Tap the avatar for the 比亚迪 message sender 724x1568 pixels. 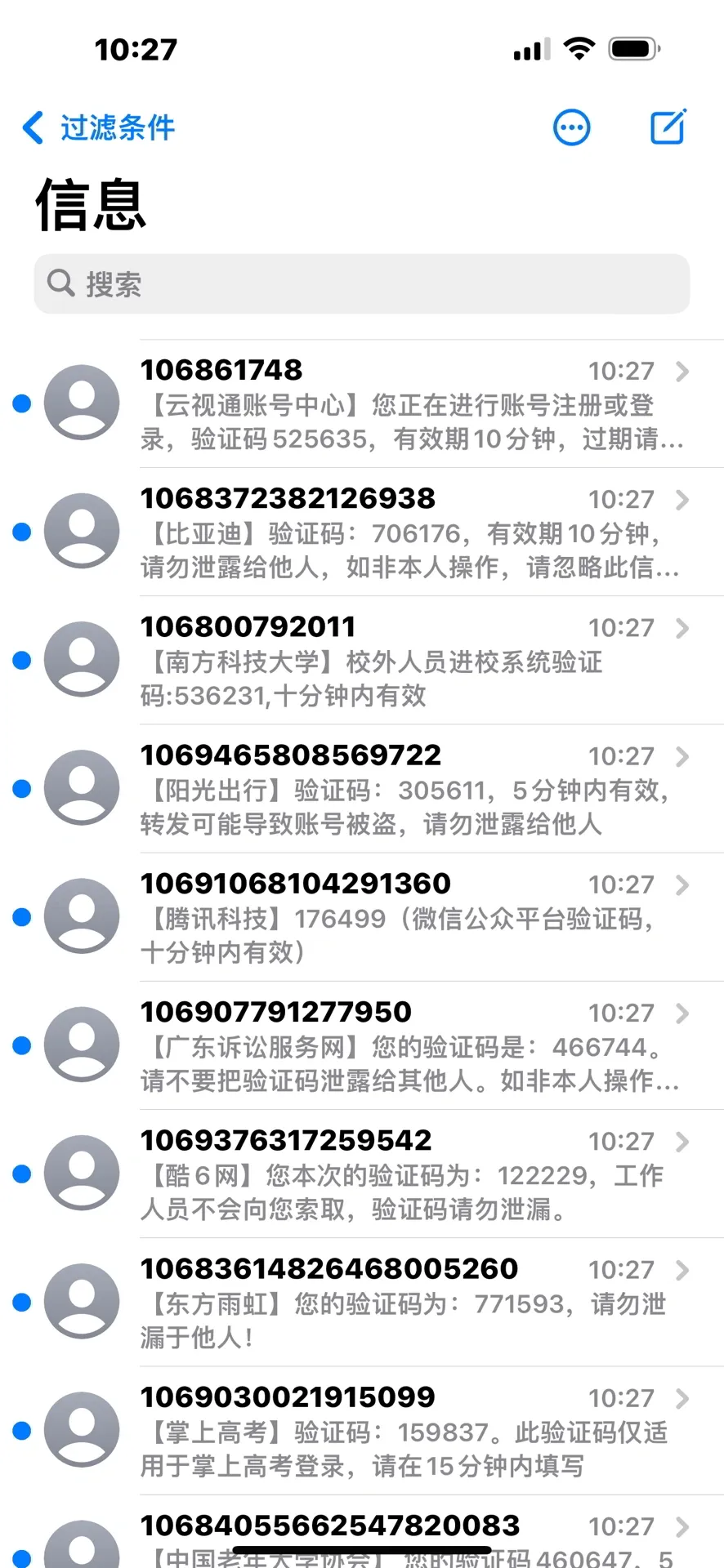click(x=82, y=531)
